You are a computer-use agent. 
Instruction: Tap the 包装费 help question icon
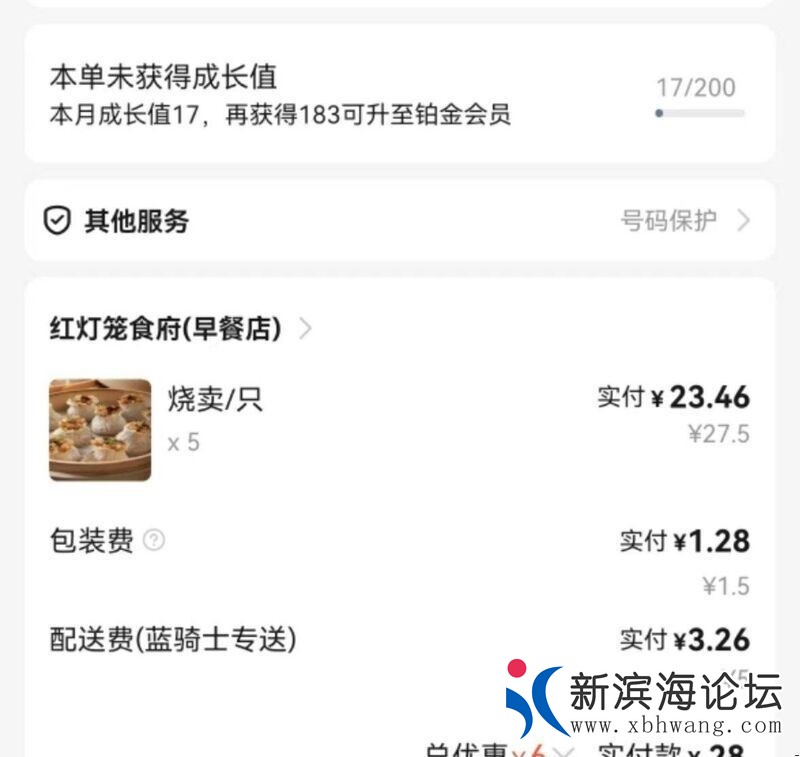click(153, 540)
